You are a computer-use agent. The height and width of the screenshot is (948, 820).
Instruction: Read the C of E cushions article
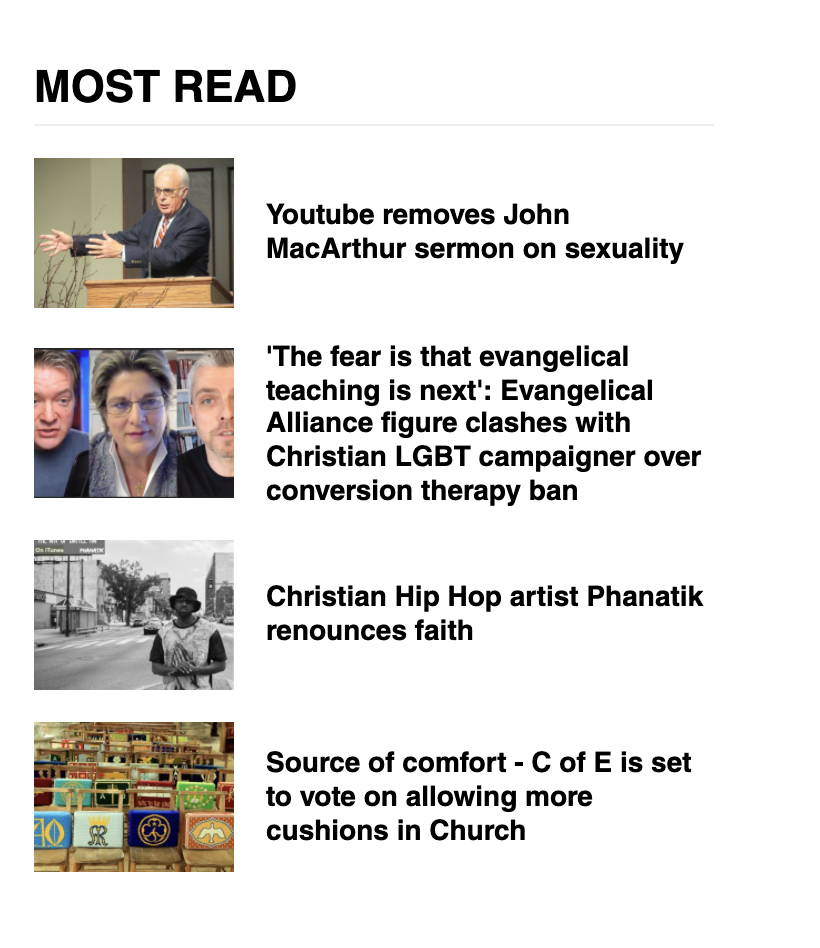pyautogui.click(x=478, y=797)
